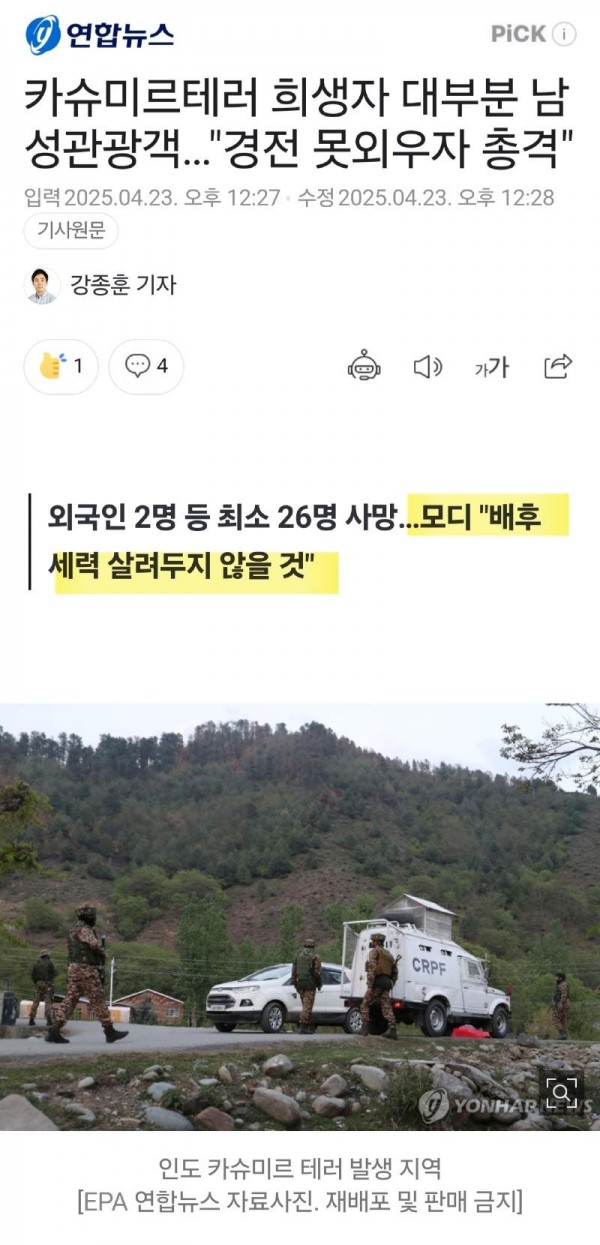Adjust font size with the 가가 icon

click(491, 367)
